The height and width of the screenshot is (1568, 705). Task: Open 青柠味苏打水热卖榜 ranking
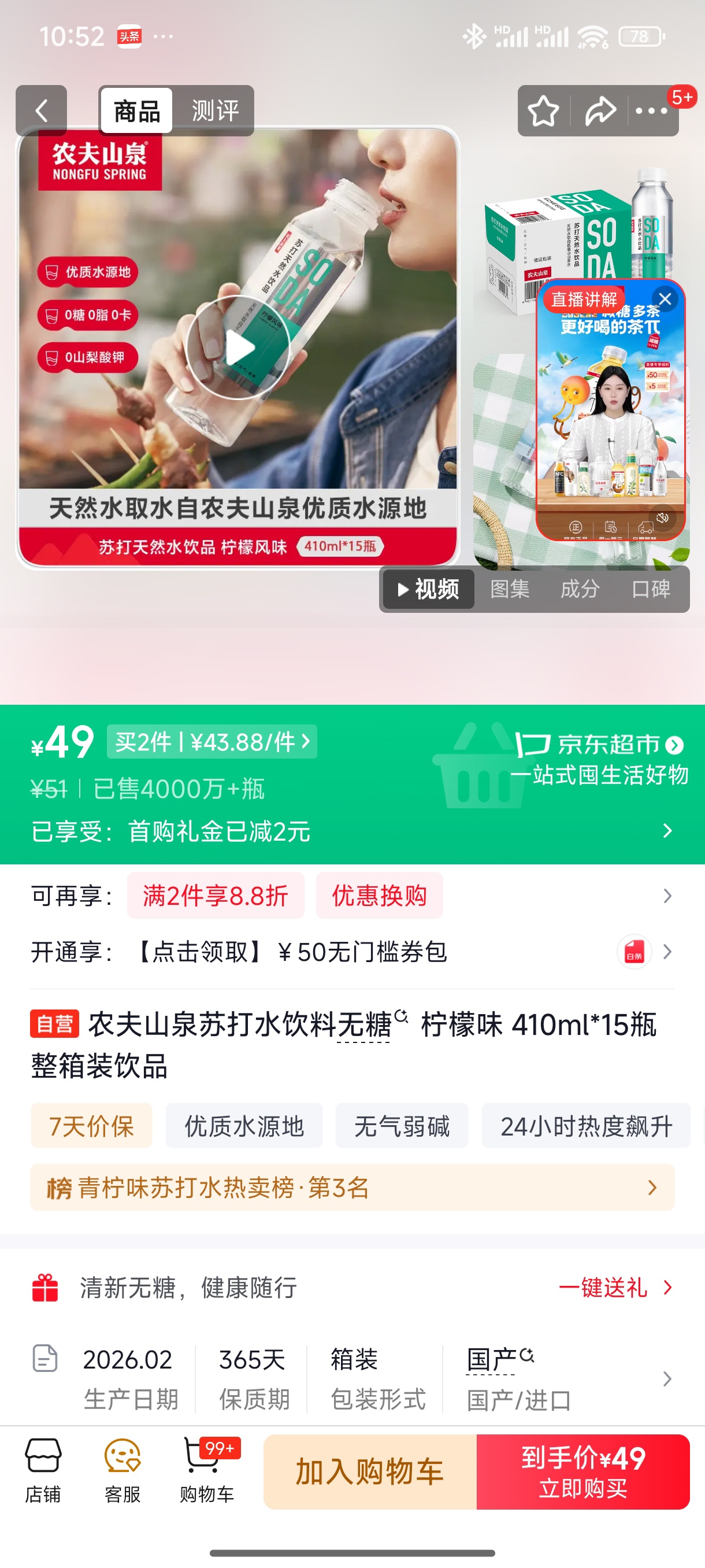click(351, 1187)
